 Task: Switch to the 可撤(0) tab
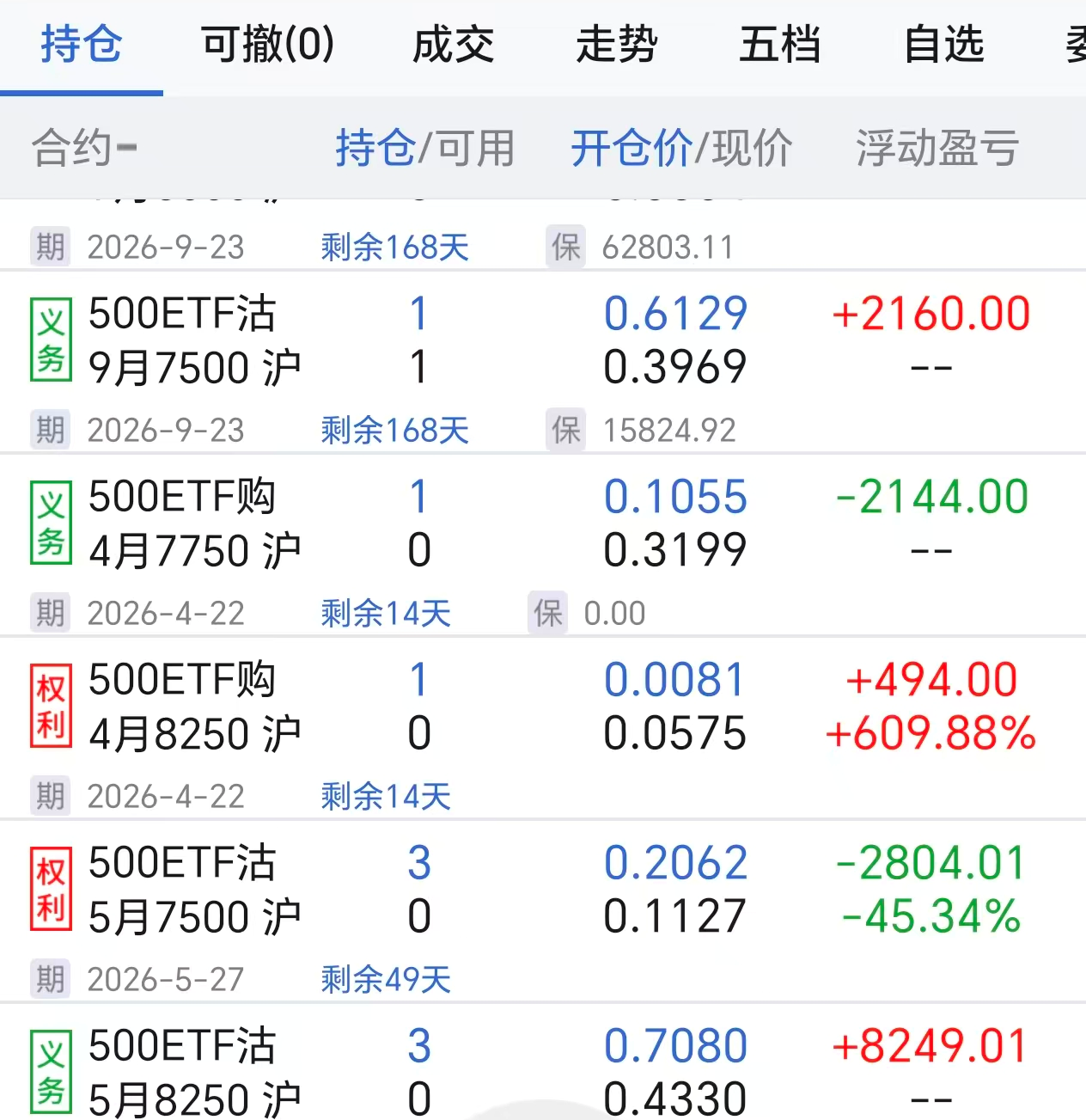[x=267, y=45]
